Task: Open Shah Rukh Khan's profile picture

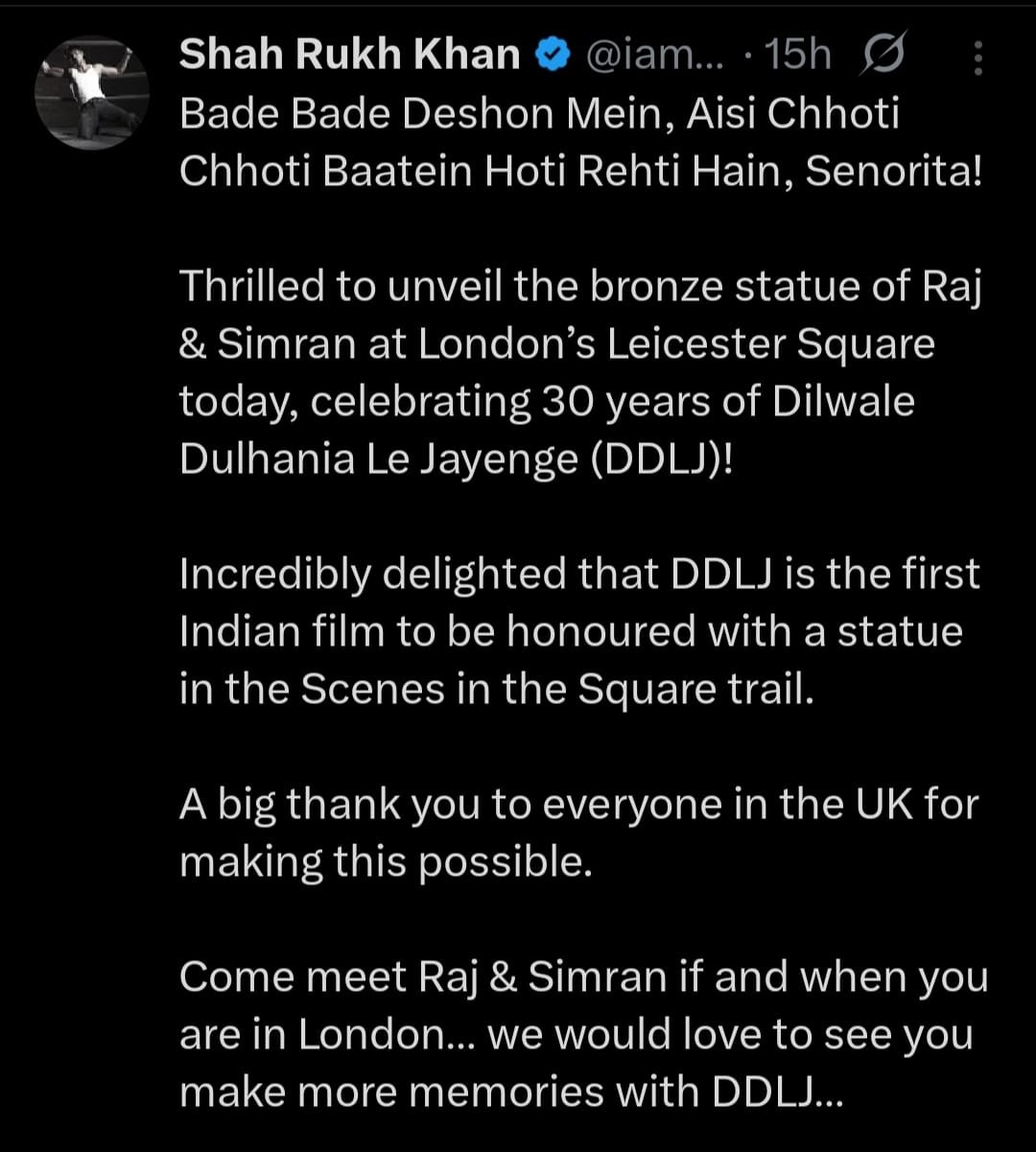Action: (x=92, y=92)
